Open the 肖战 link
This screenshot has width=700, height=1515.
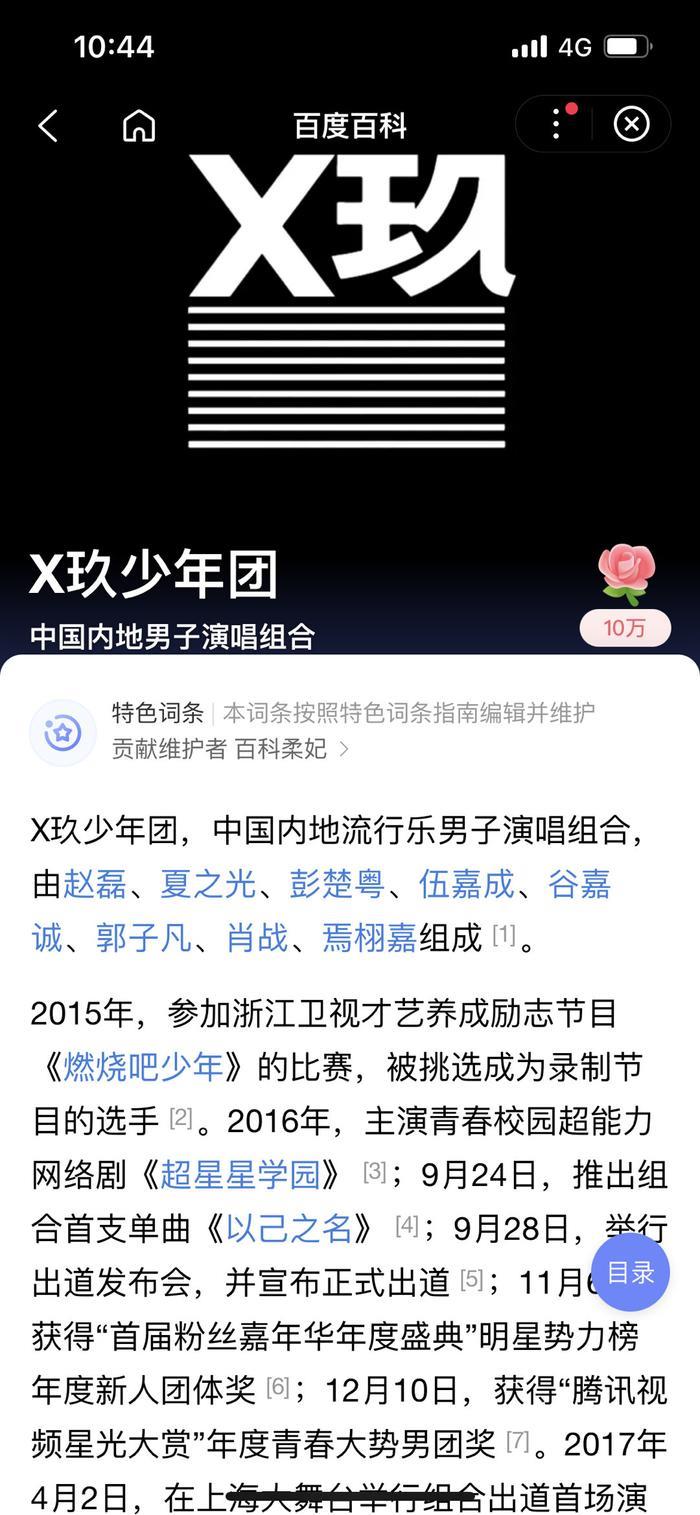point(257,938)
